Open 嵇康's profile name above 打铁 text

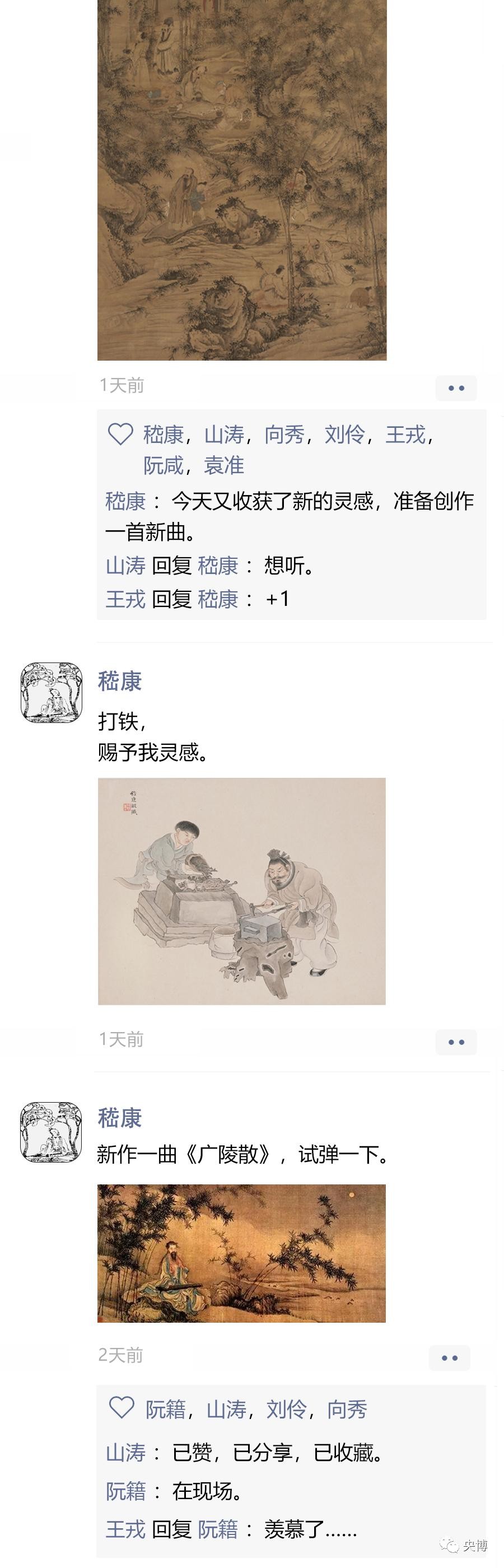(120, 681)
